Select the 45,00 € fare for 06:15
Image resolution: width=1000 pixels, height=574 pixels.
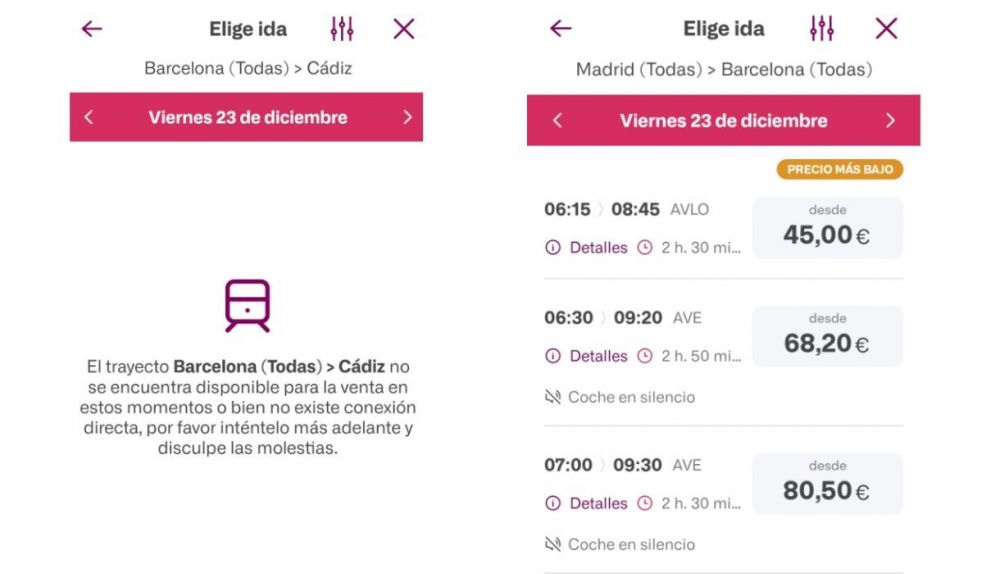(827, 228)
